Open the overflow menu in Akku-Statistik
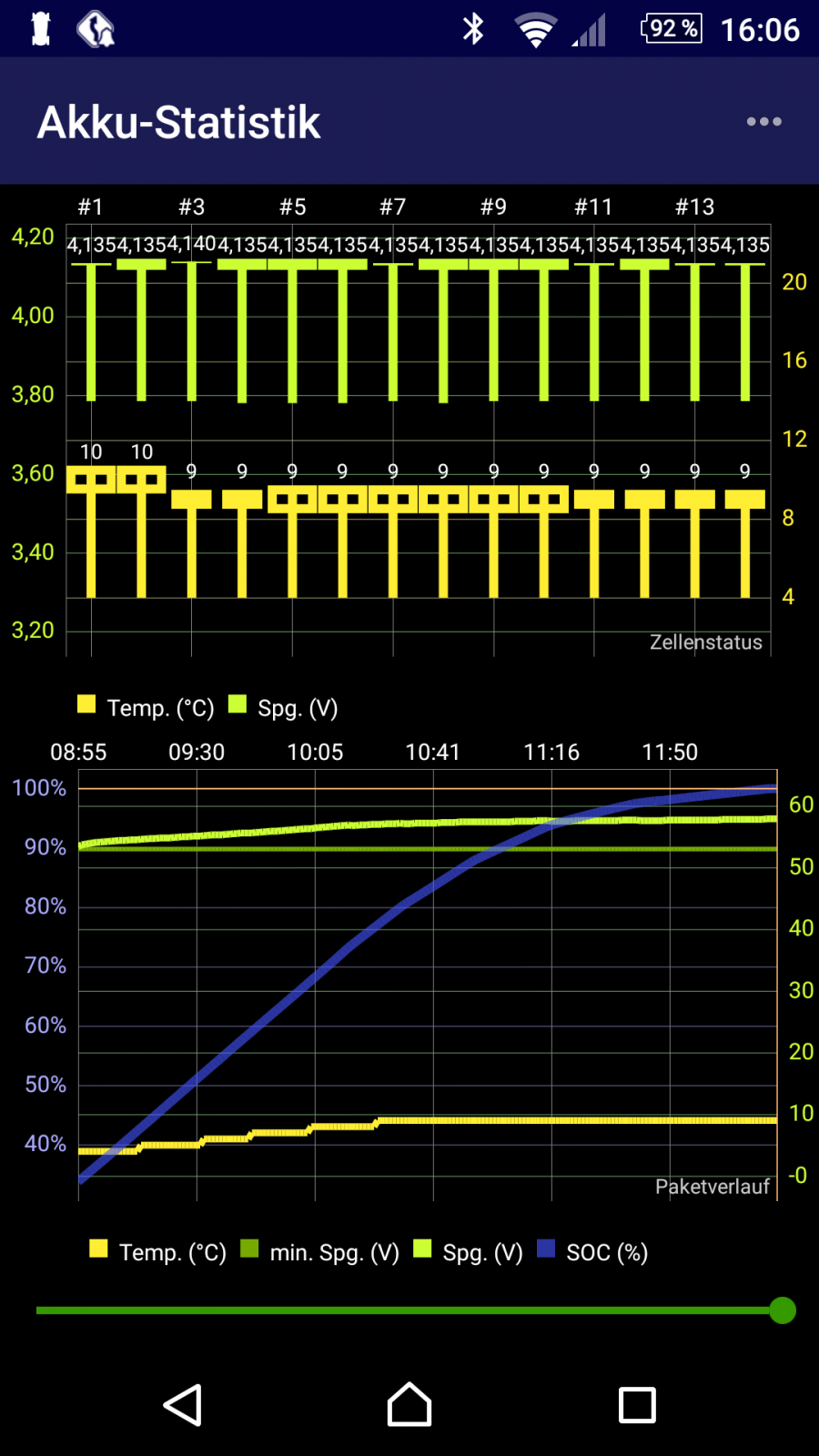Image resolution: width=819 pixels, height=1456 pixels. pos(763,122)
